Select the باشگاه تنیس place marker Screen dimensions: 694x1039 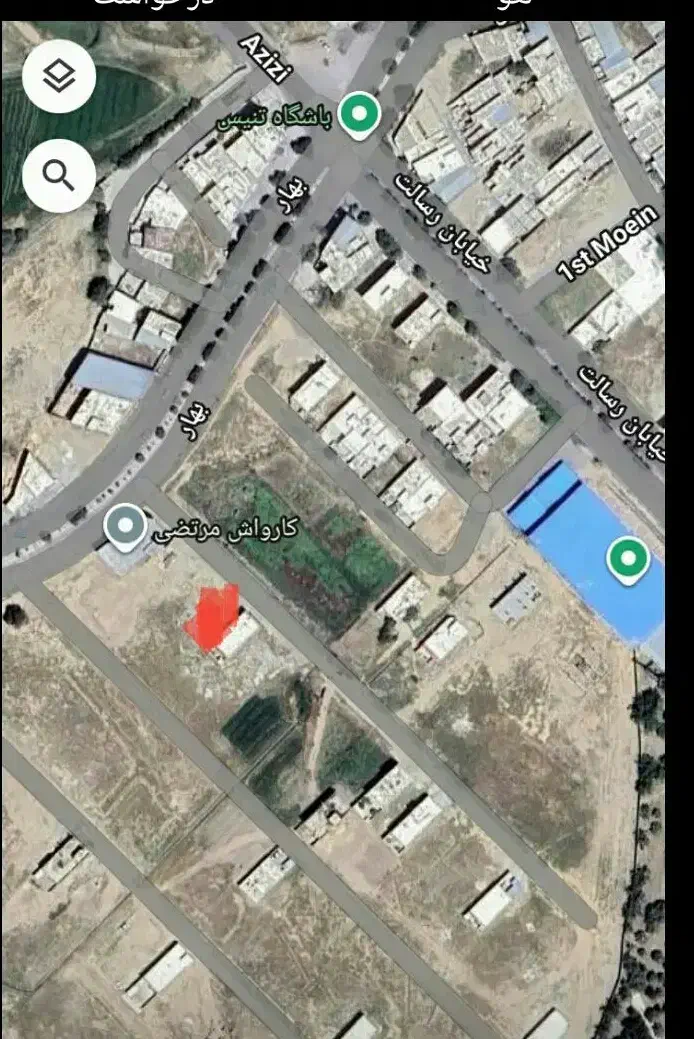359,115
